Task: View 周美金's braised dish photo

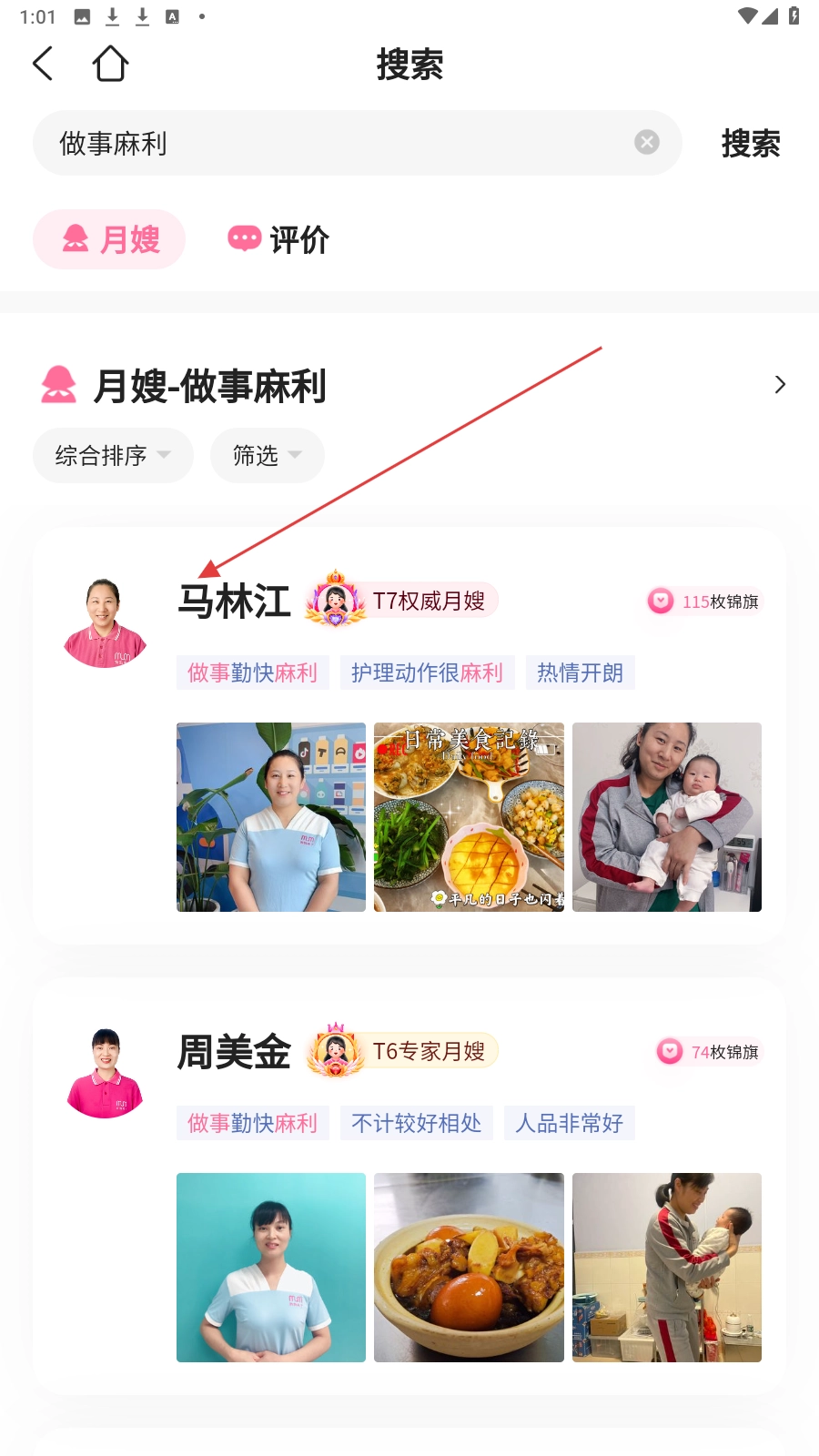Action: pyautogui.click(x=469, y=1268)
